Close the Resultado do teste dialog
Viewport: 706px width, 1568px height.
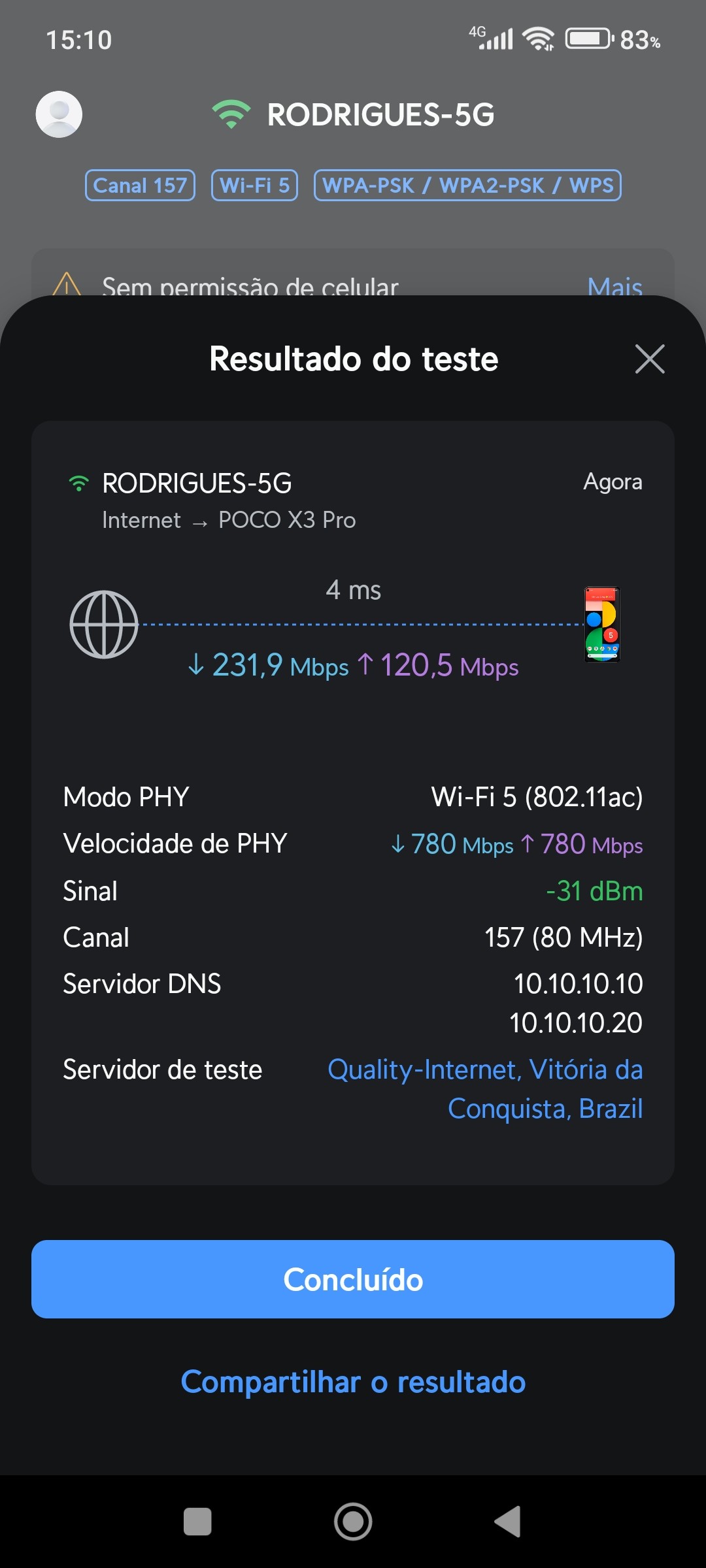[x=650, y=359]
